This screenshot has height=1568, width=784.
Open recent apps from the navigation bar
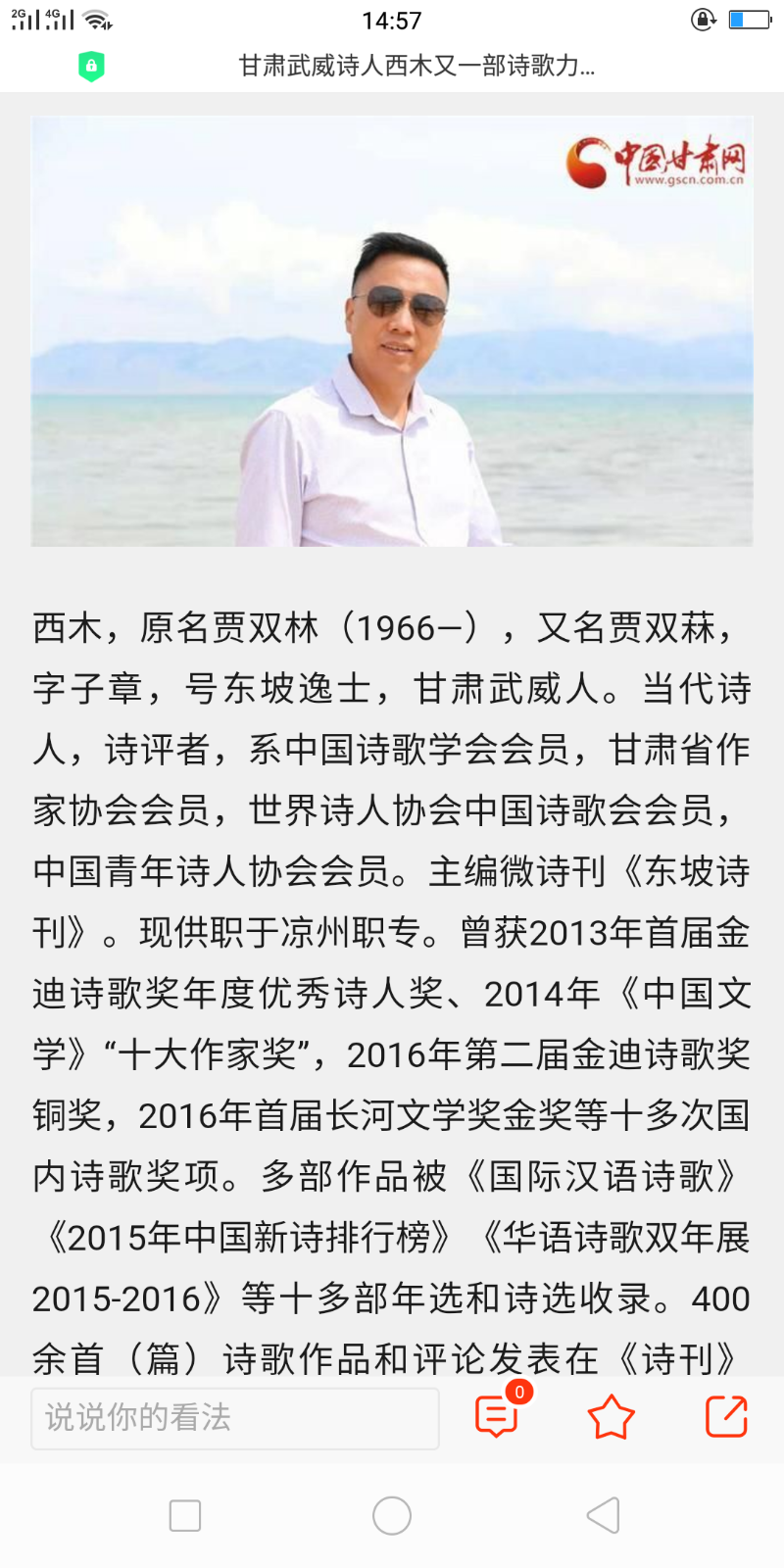point(185,1516)
